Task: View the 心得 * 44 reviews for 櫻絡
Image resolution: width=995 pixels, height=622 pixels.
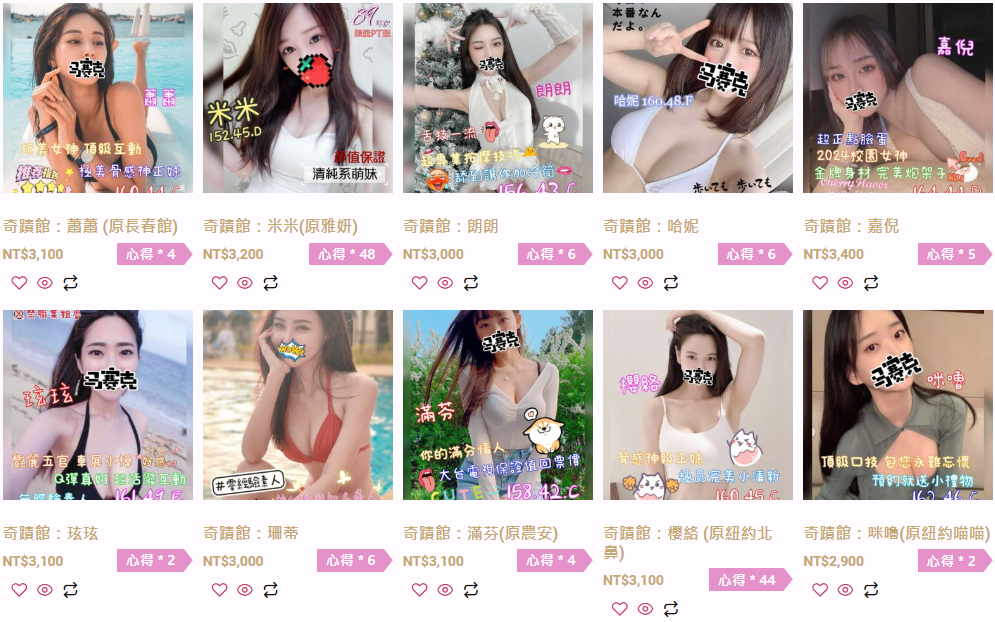Action: pos(747,580)
